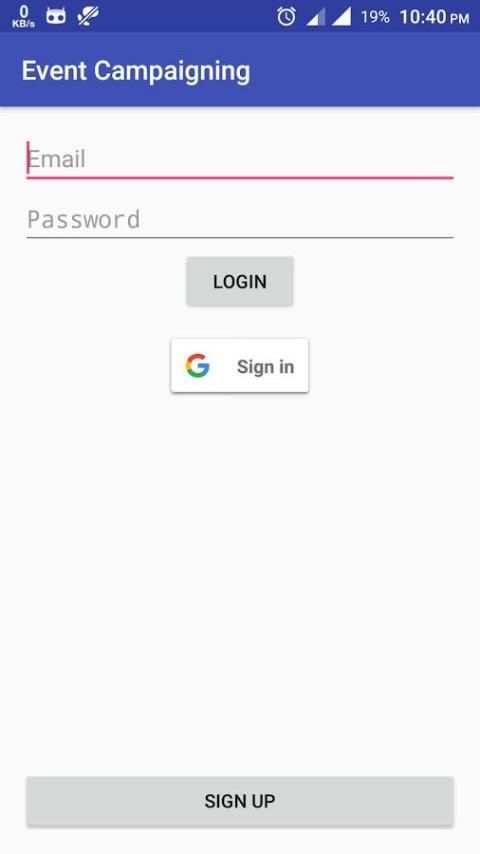Tap the LOGIN button

pos(240,282)
